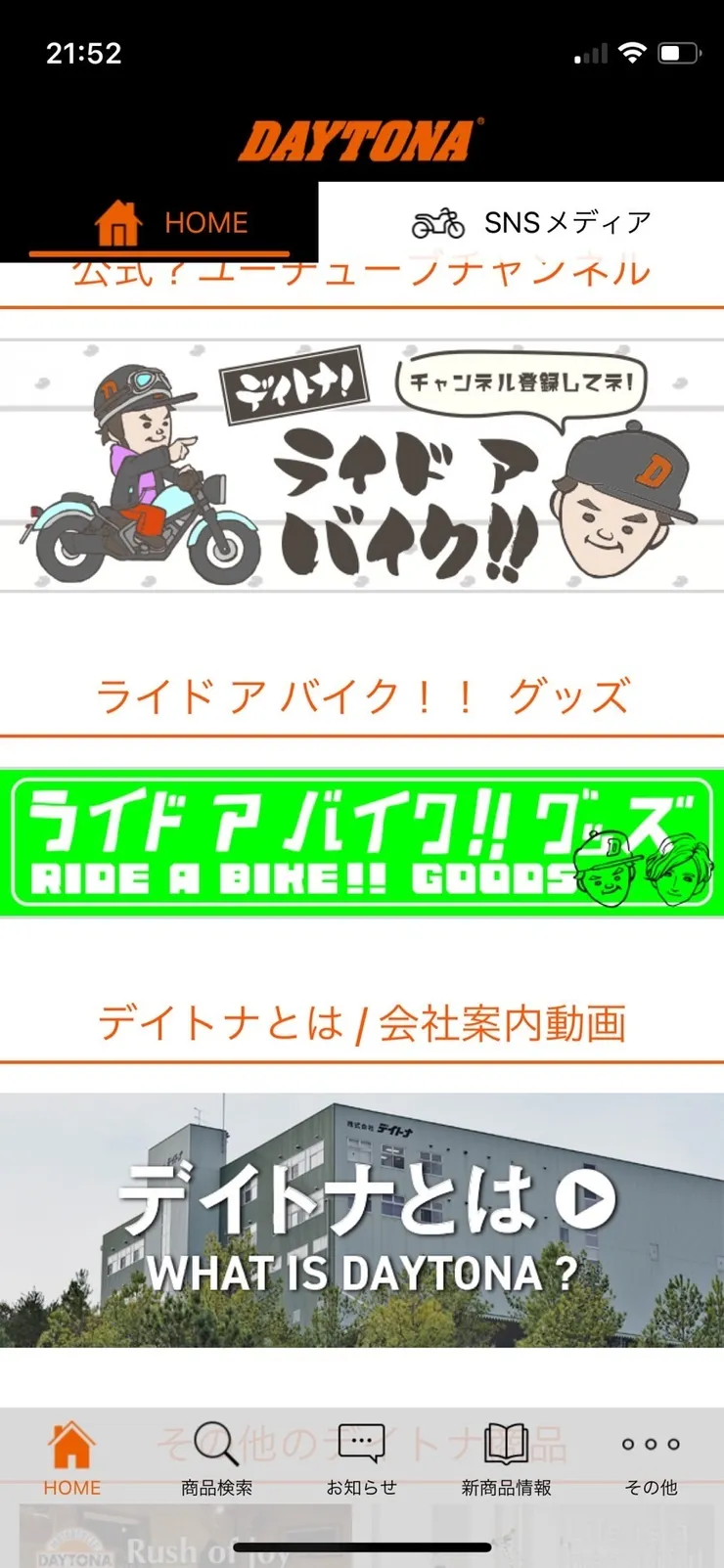
Task: Play the WHAT IS DAYTONA video
Action: pos(362,1220)
